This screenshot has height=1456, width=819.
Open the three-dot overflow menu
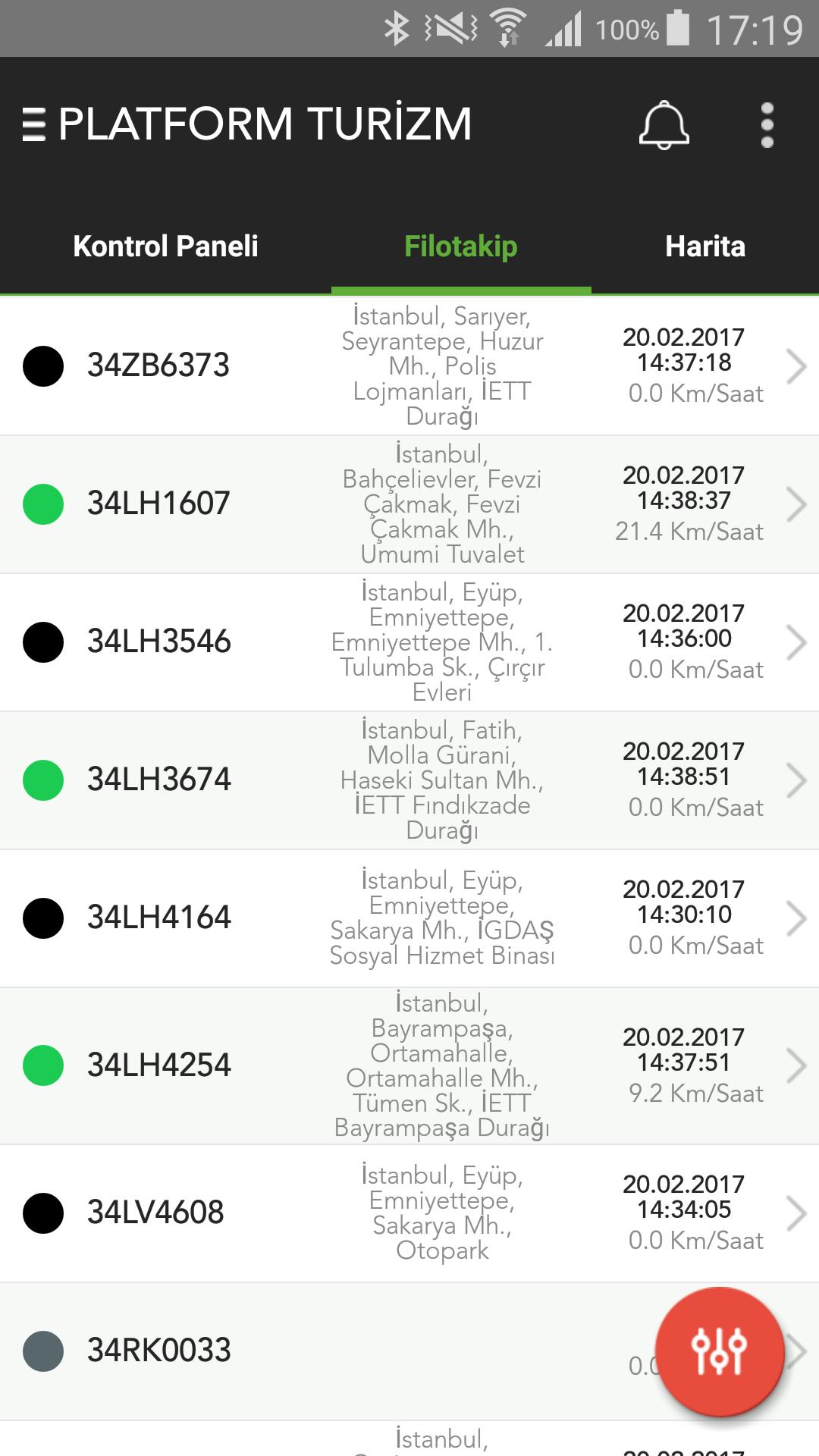(767, 125)
